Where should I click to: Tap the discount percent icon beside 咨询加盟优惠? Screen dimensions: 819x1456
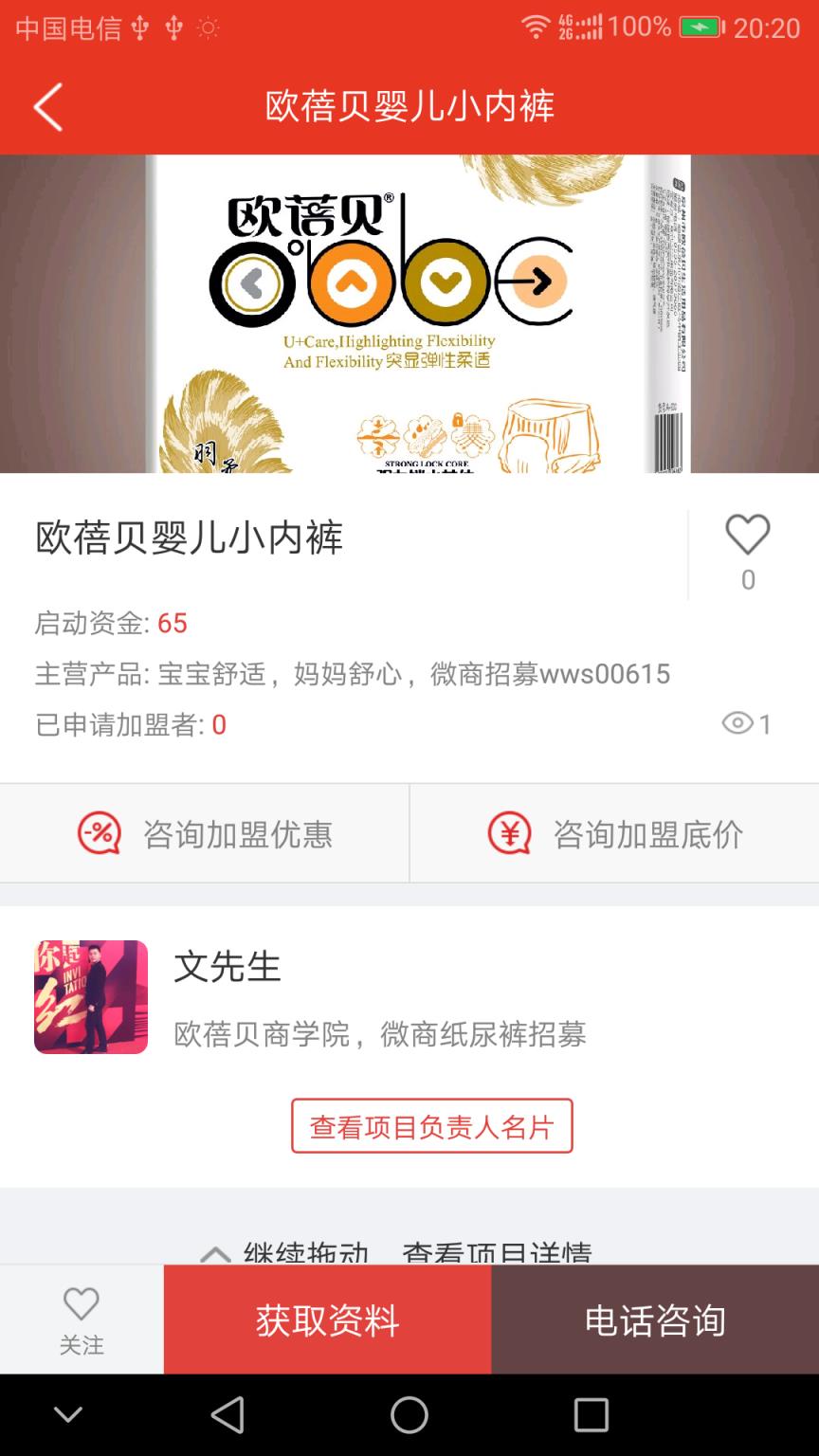(x=99, y=832)
